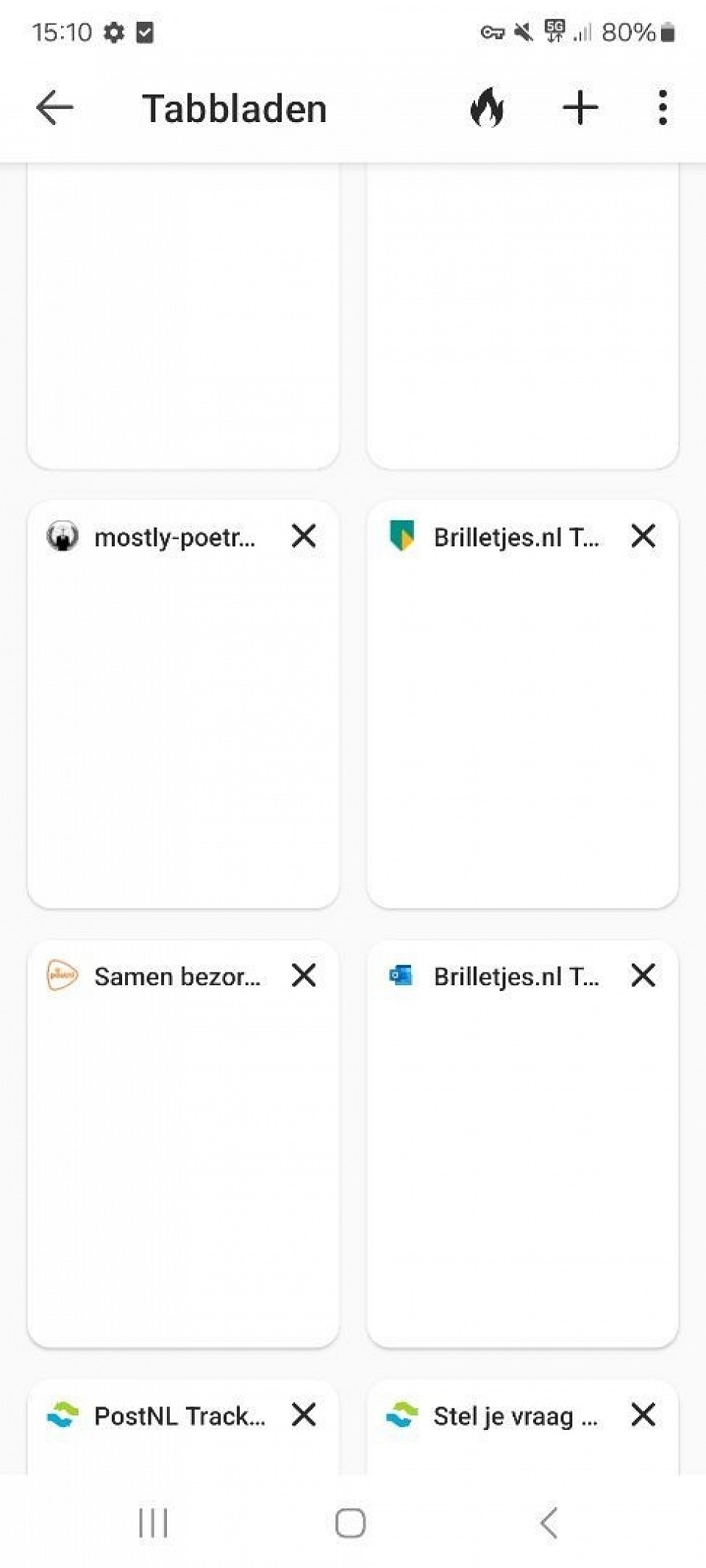
Task: Tap the fire icon to clear tabs
Action: 487,108
